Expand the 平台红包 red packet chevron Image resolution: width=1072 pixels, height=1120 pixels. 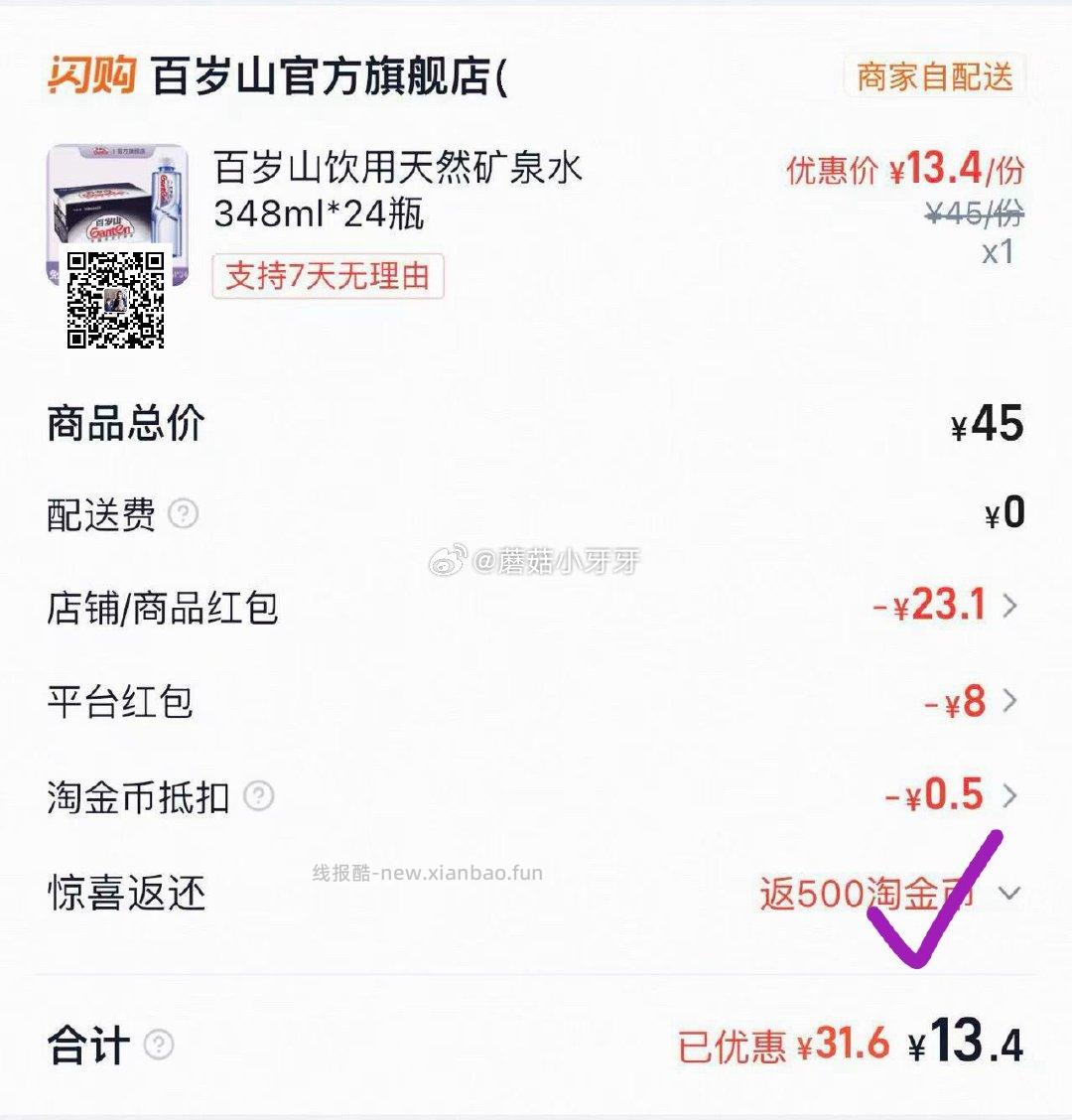[x=1010, y=702]
